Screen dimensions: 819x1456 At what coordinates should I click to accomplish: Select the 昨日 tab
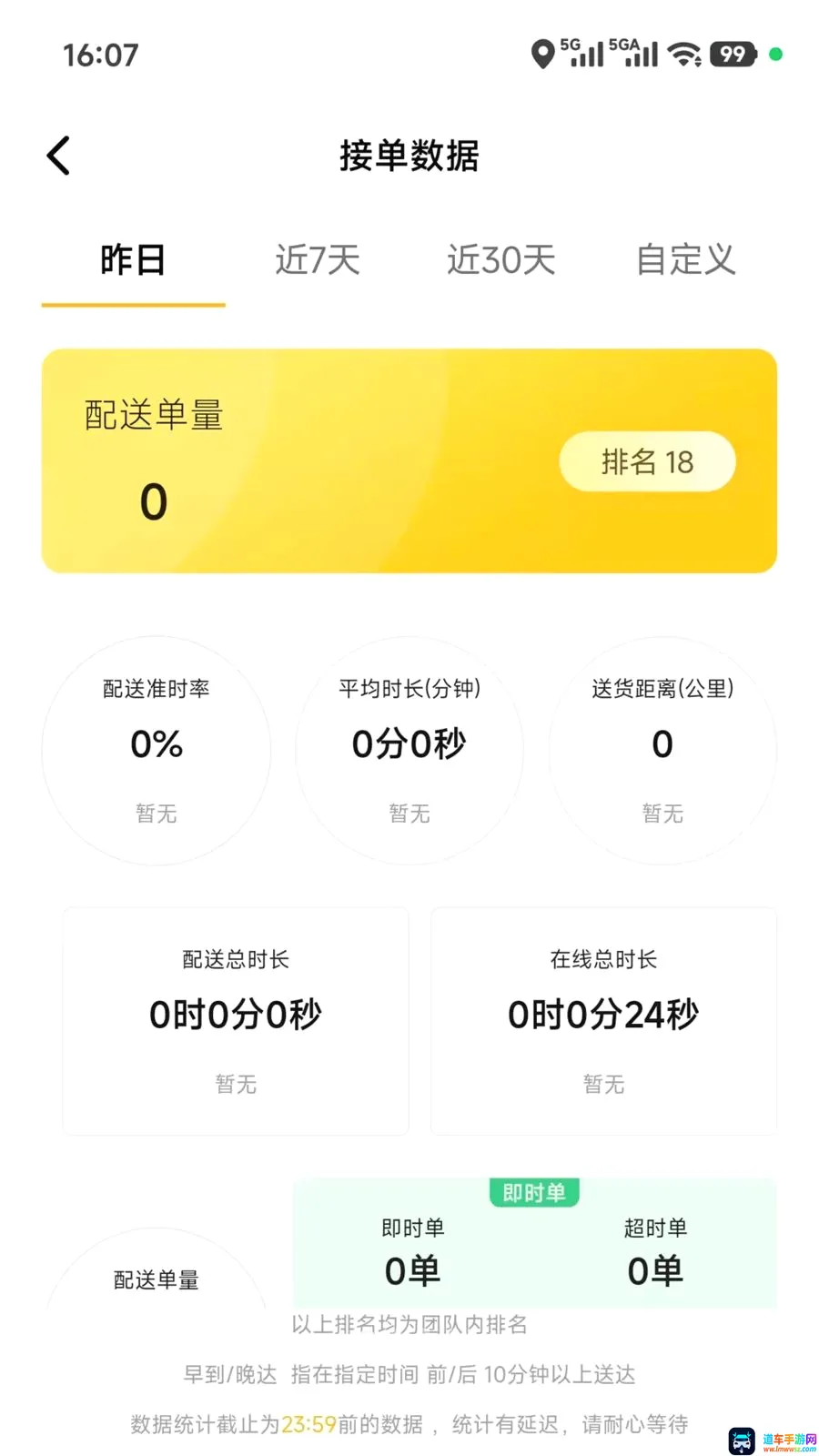point(133,260)
